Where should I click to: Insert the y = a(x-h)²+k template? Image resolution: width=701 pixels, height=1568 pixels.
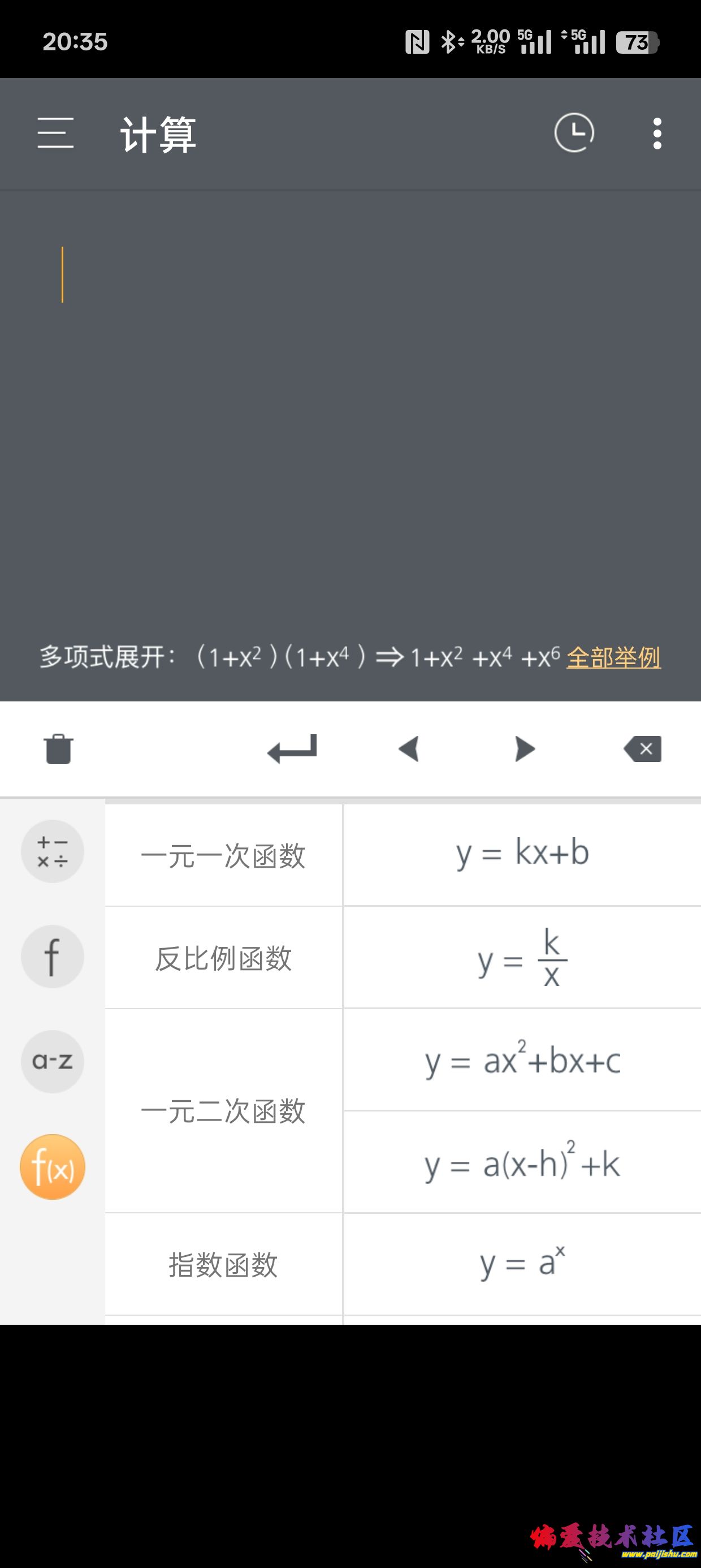click(522, 1162)
